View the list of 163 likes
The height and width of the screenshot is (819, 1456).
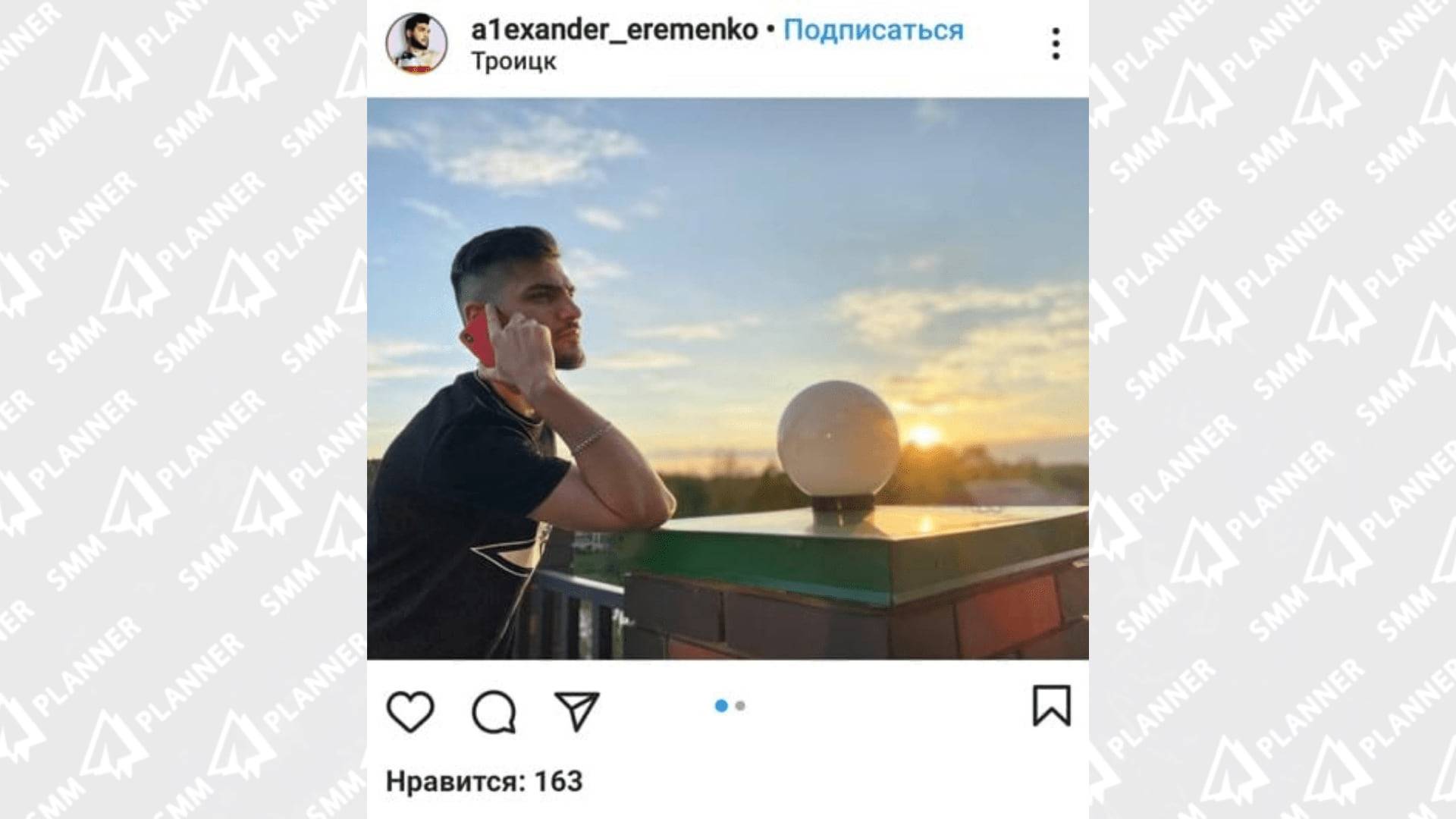[484, 781]
